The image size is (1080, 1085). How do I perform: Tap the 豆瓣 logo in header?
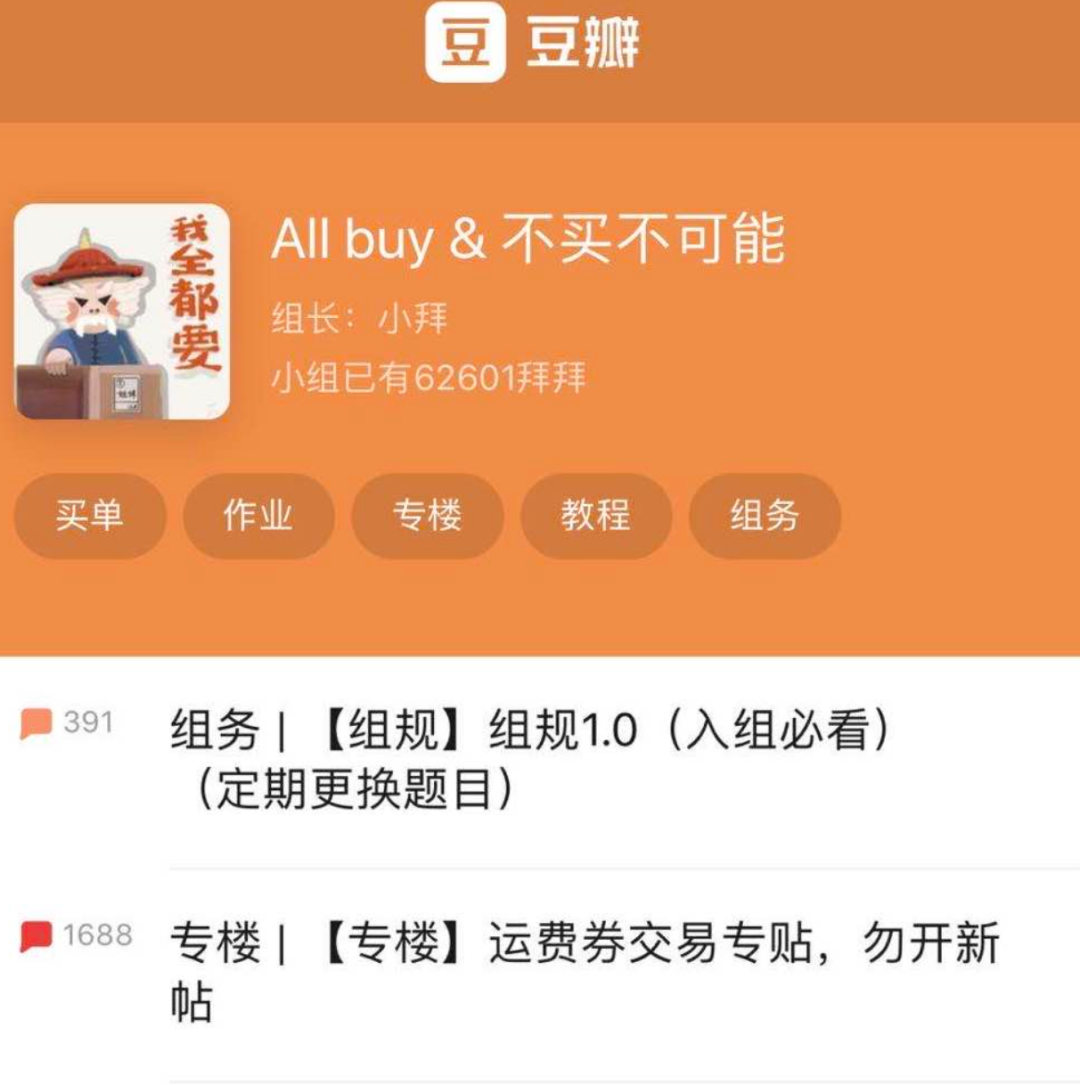533,44
